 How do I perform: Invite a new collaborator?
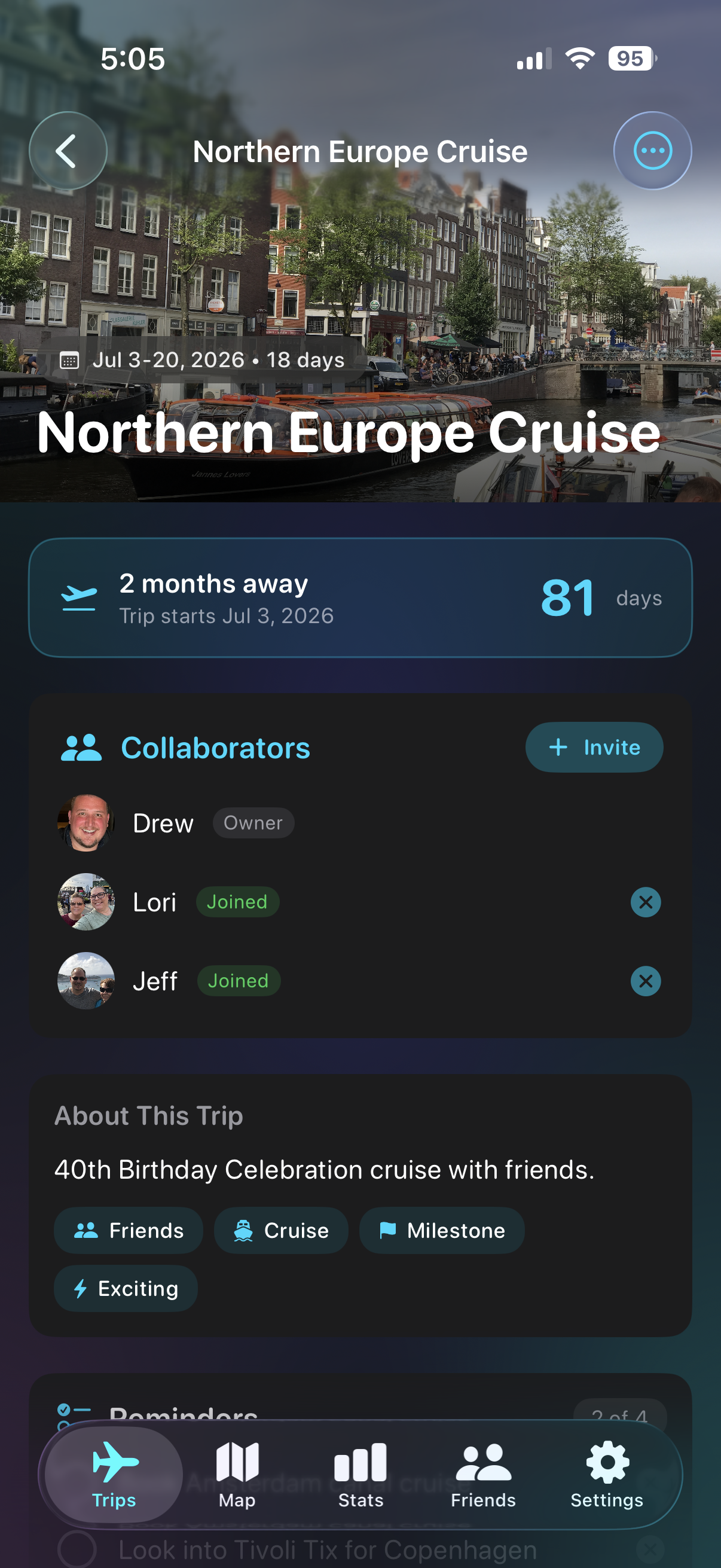tap(594, 747)
